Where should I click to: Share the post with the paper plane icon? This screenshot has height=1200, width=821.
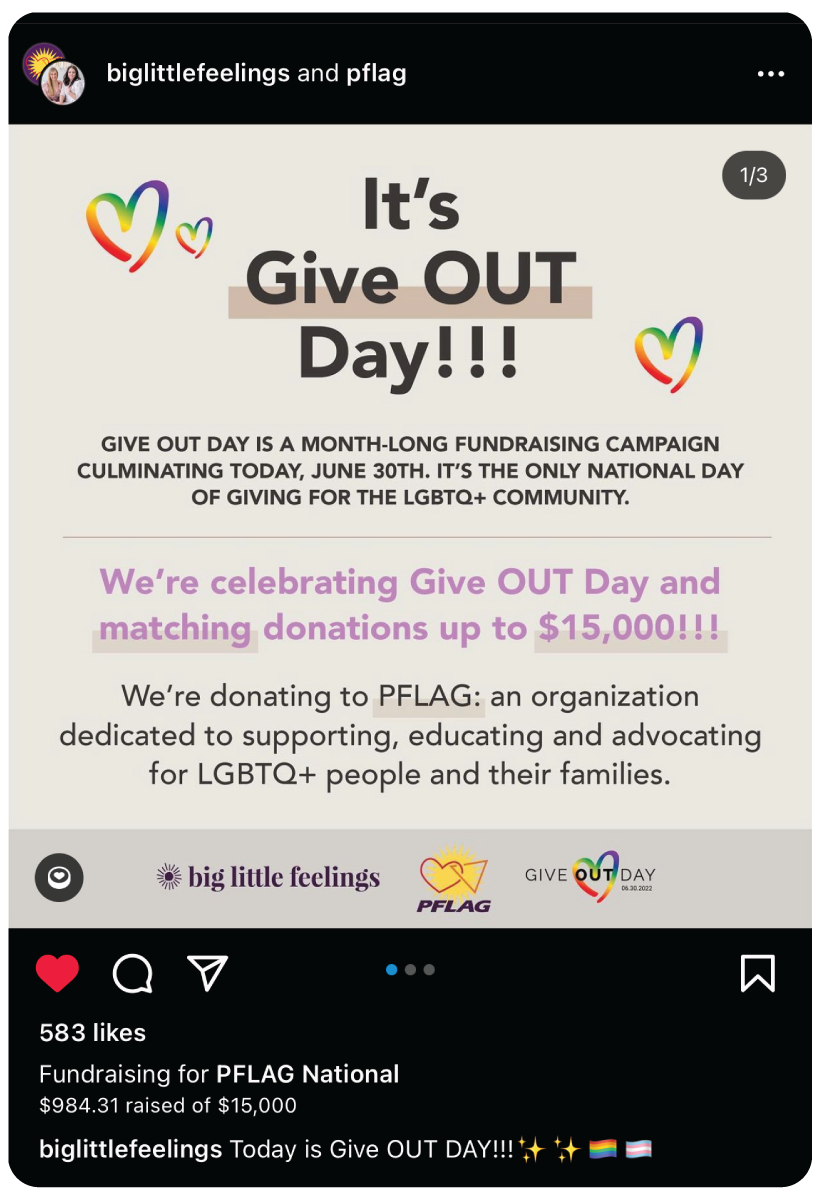coord(208,973)
